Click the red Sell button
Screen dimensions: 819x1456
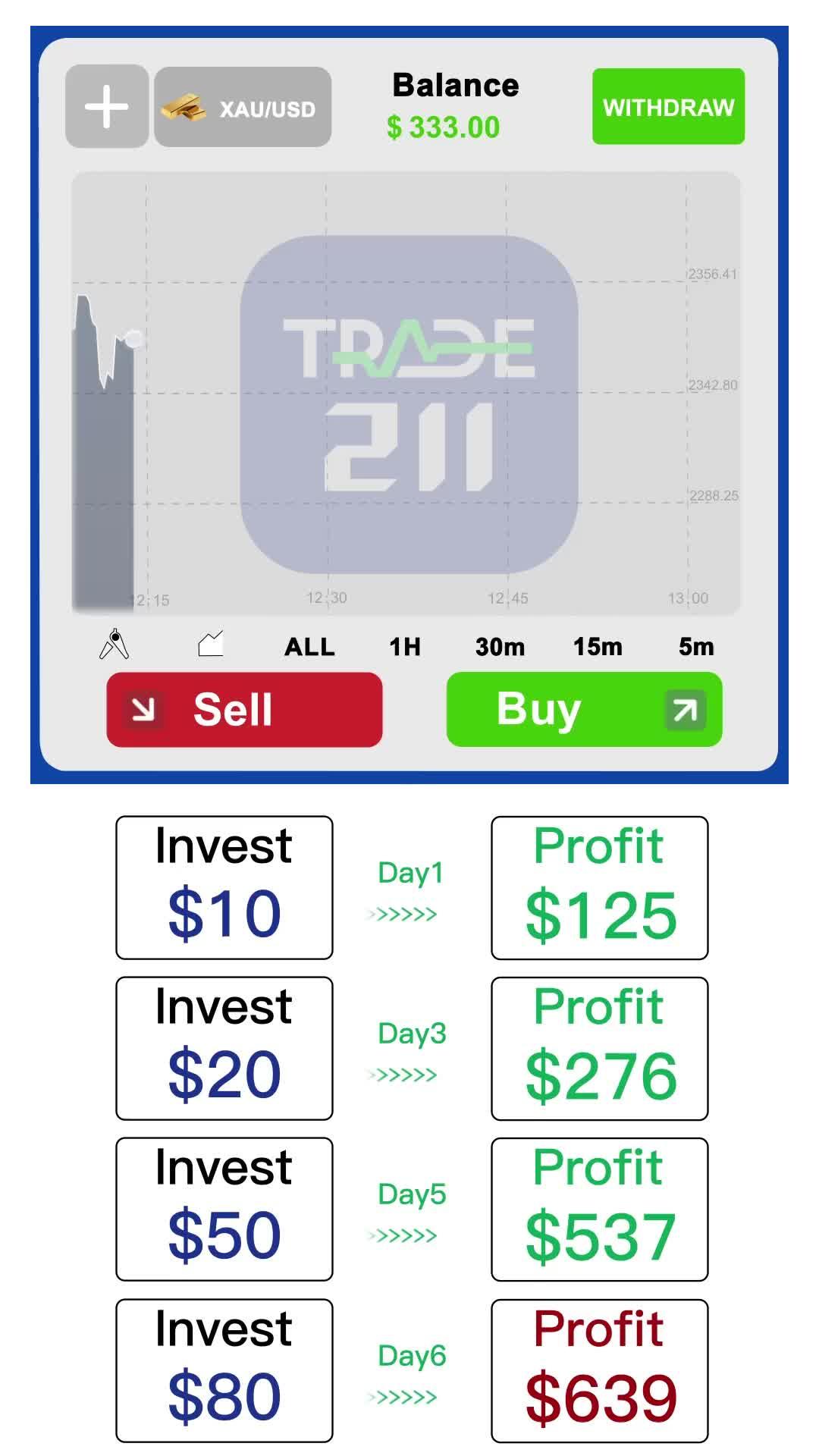[x=243, y=708]
